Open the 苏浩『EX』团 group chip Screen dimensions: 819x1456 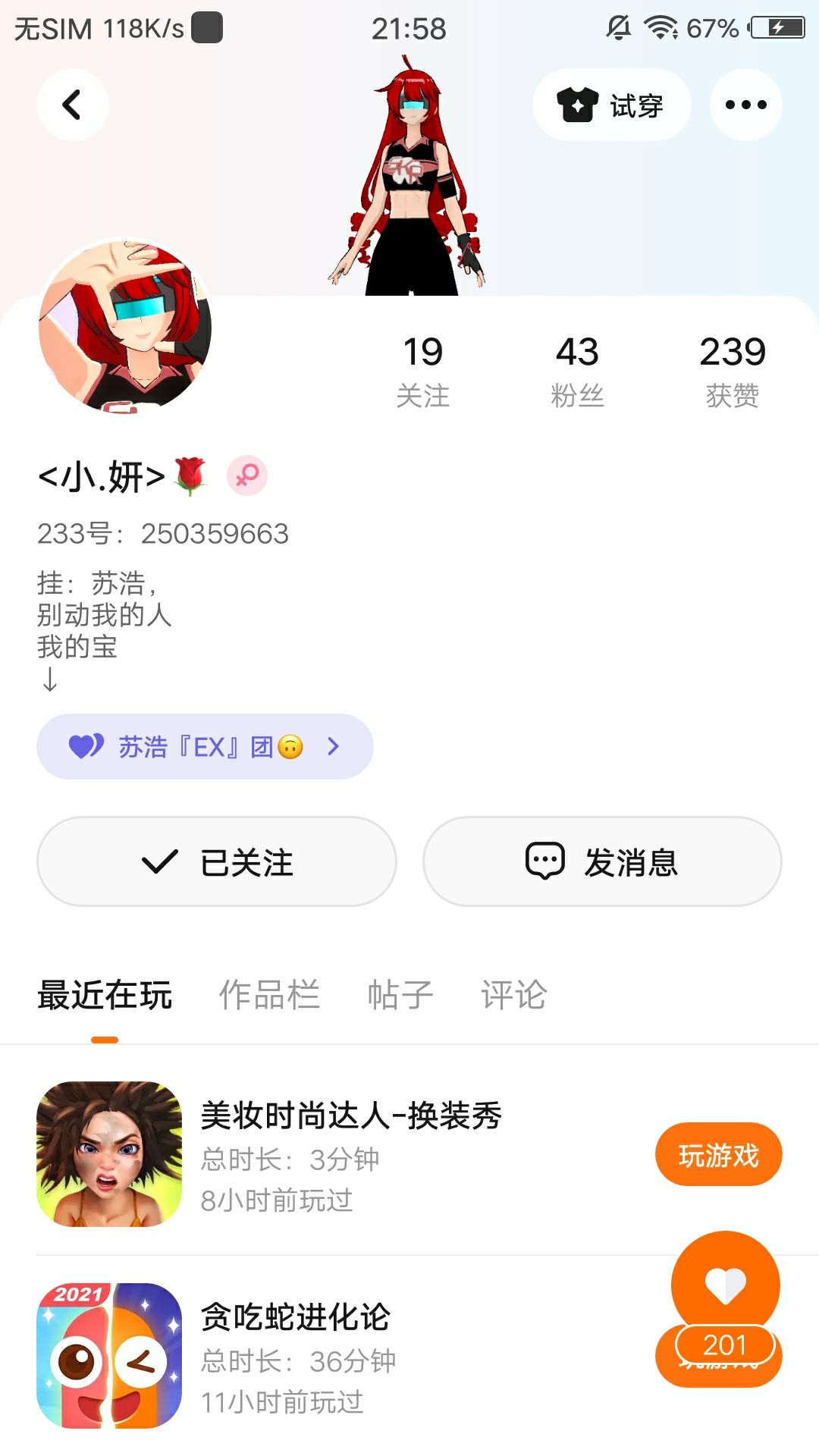click(205, 747)
